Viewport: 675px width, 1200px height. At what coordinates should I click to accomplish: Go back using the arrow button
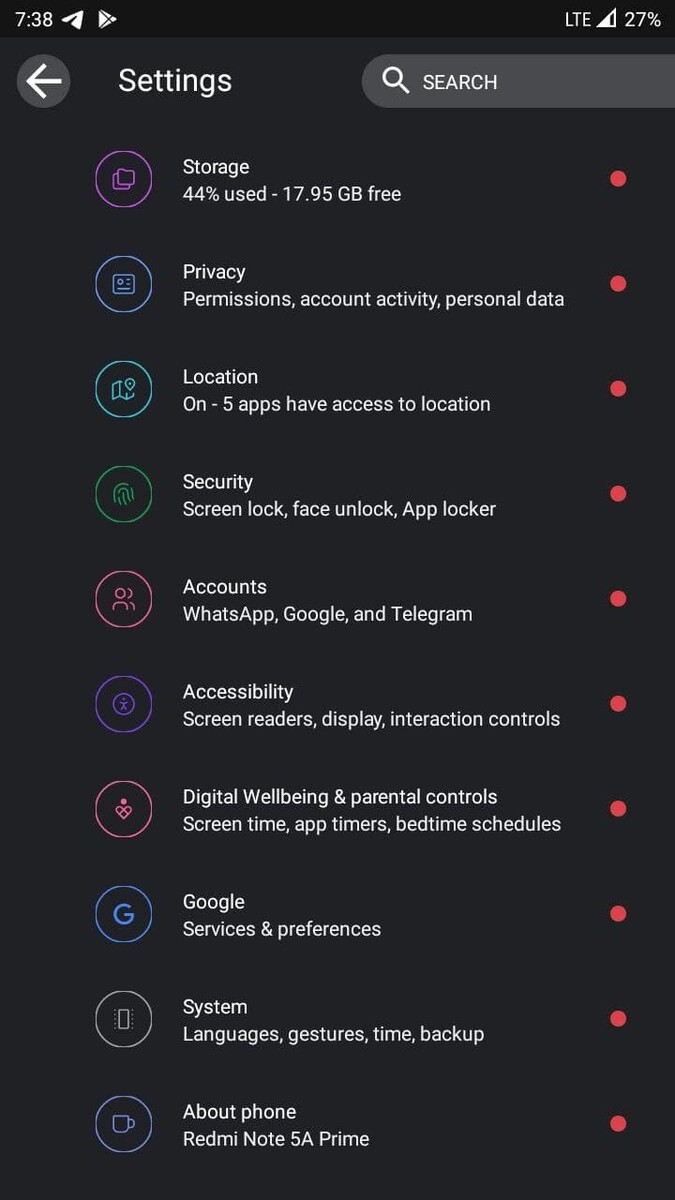[43, 81]
